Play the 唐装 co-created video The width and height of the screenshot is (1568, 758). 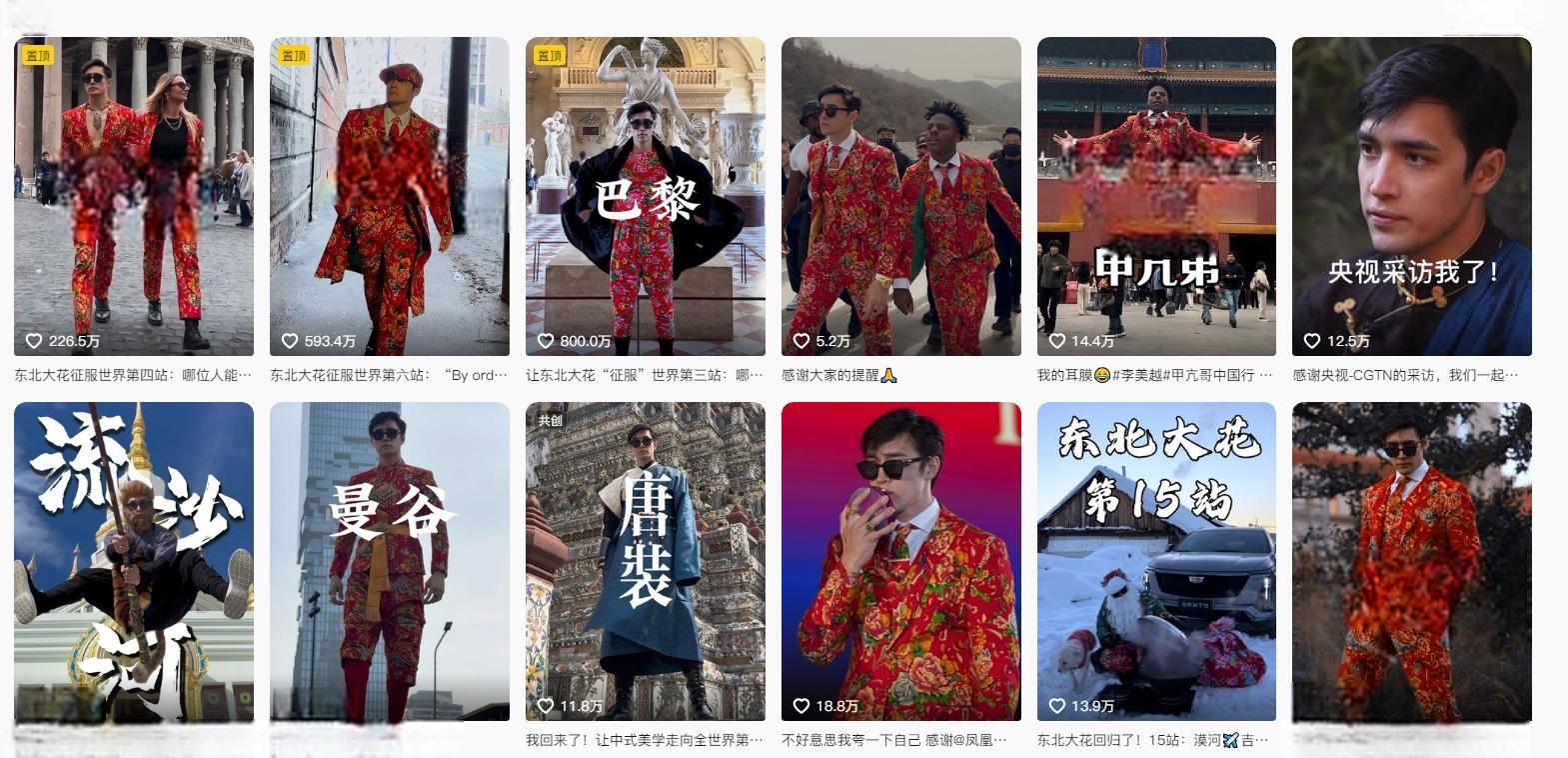pyautogui.click(x=645, y=561)
